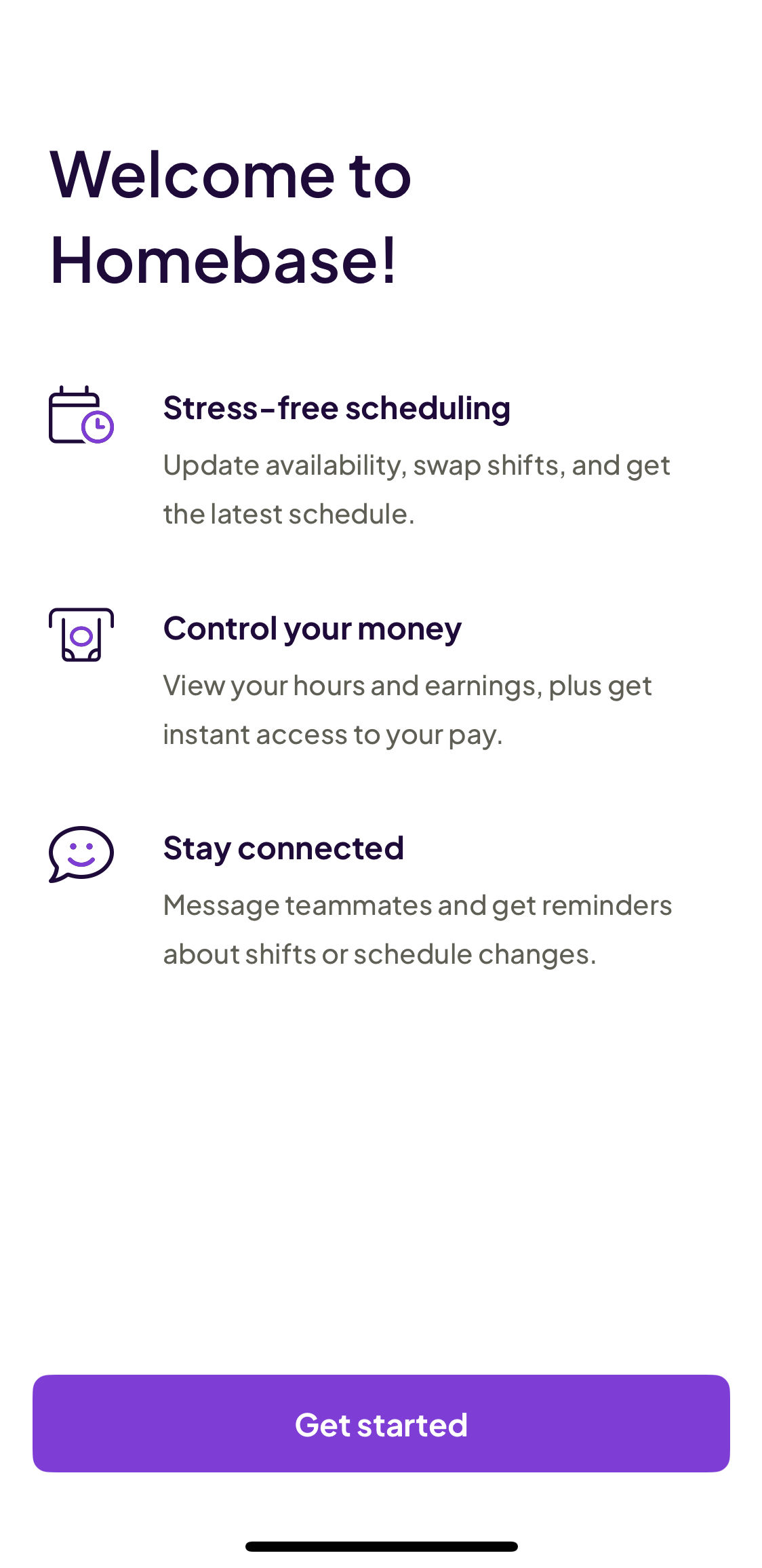Tap the Get started button
Image resolution: width=762 pixels, height=1568 pixels.
381,1424
